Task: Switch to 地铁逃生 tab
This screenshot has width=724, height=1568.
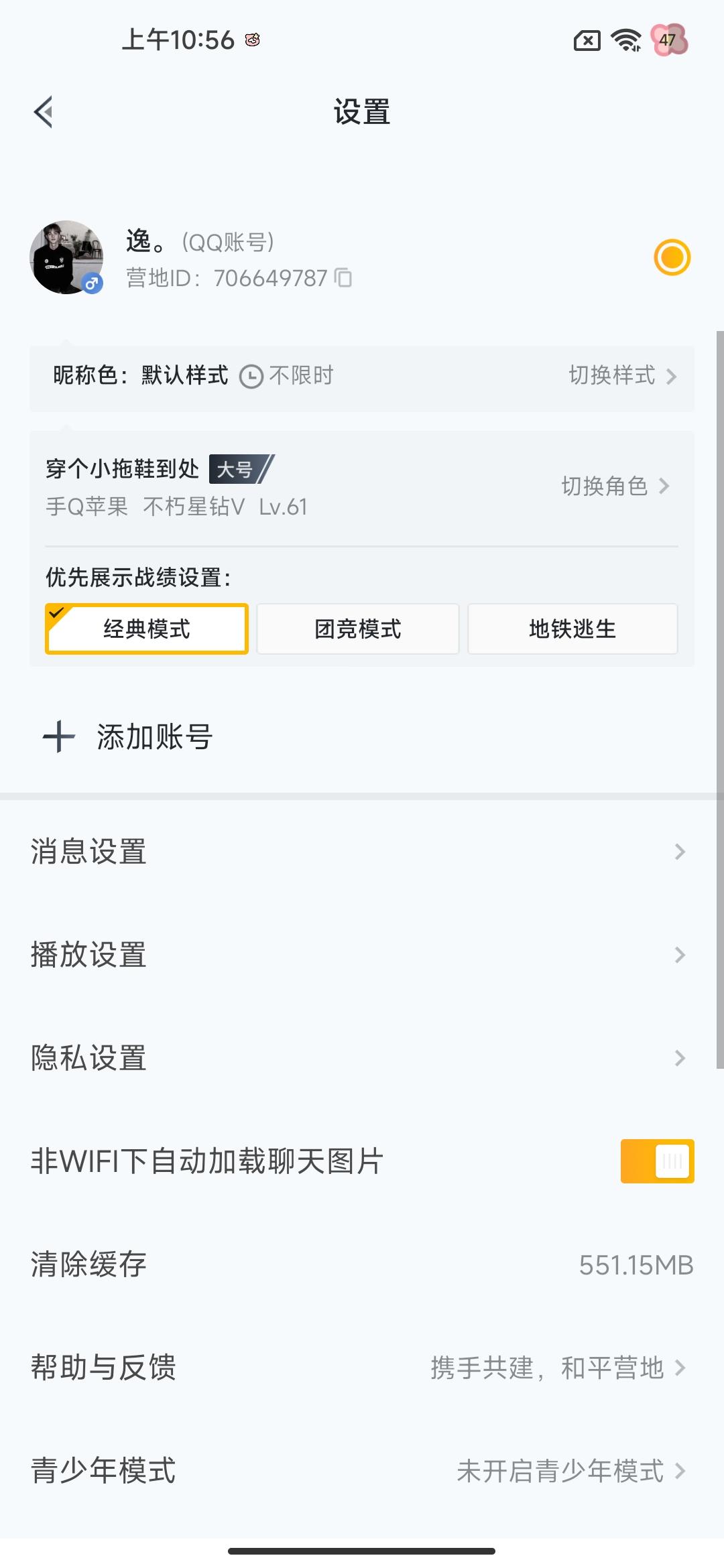Action: coord(573,629)
